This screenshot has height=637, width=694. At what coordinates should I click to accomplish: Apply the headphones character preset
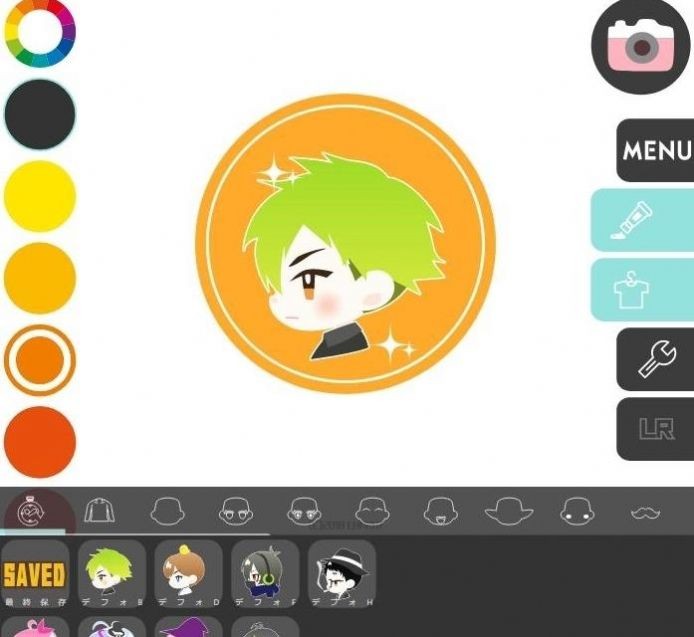point(265,575)
